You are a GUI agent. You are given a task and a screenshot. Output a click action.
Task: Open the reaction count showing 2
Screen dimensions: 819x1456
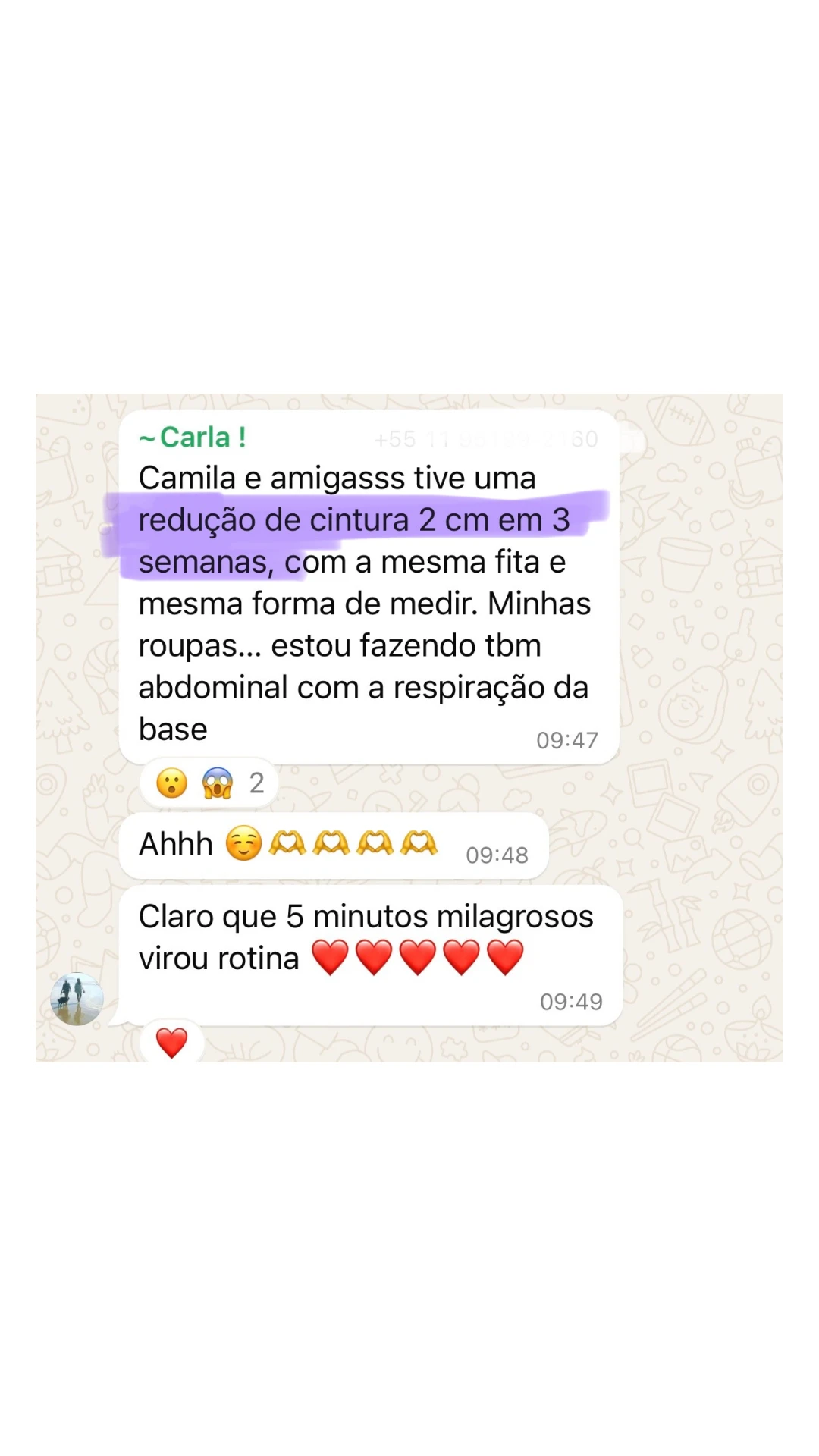256,781
